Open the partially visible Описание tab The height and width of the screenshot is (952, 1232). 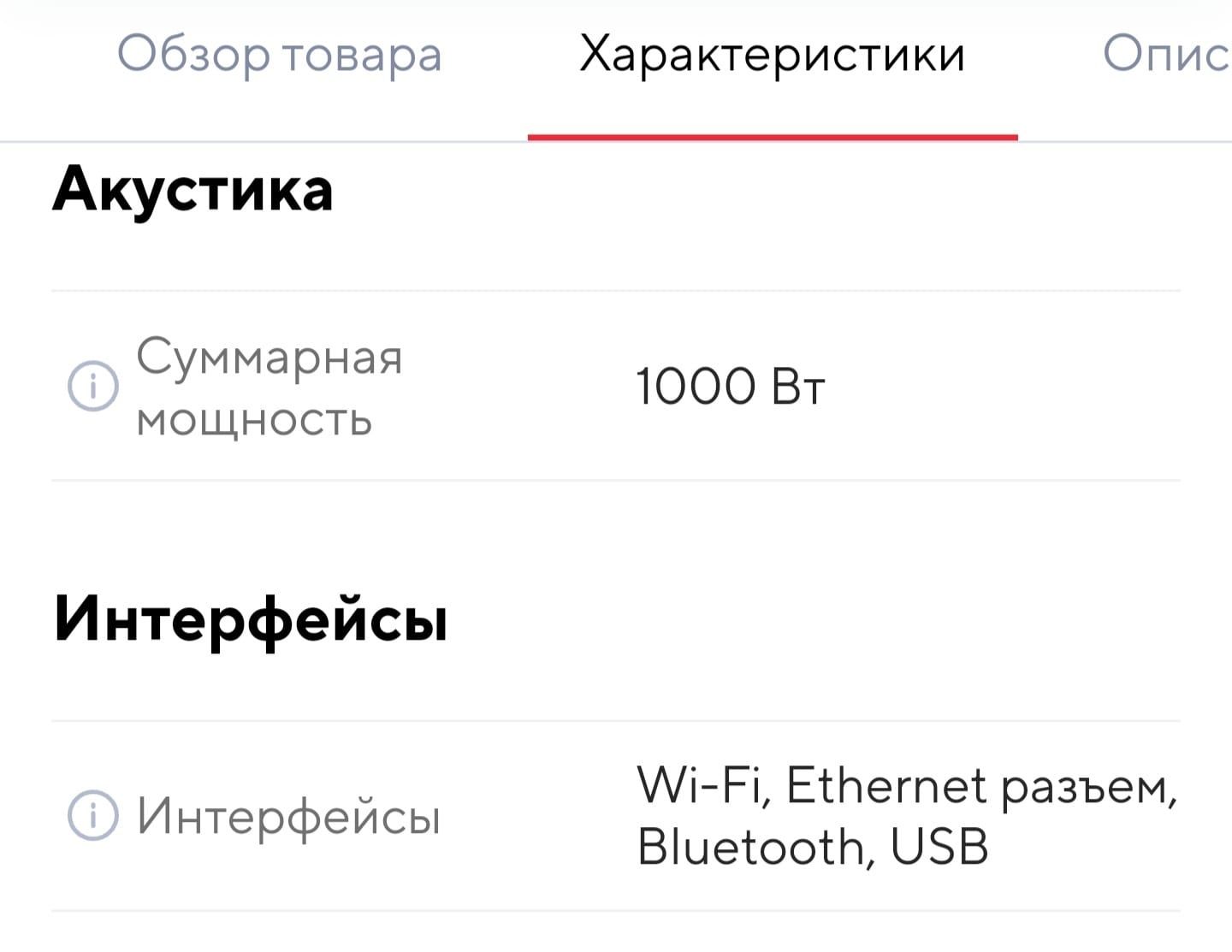1165,55
